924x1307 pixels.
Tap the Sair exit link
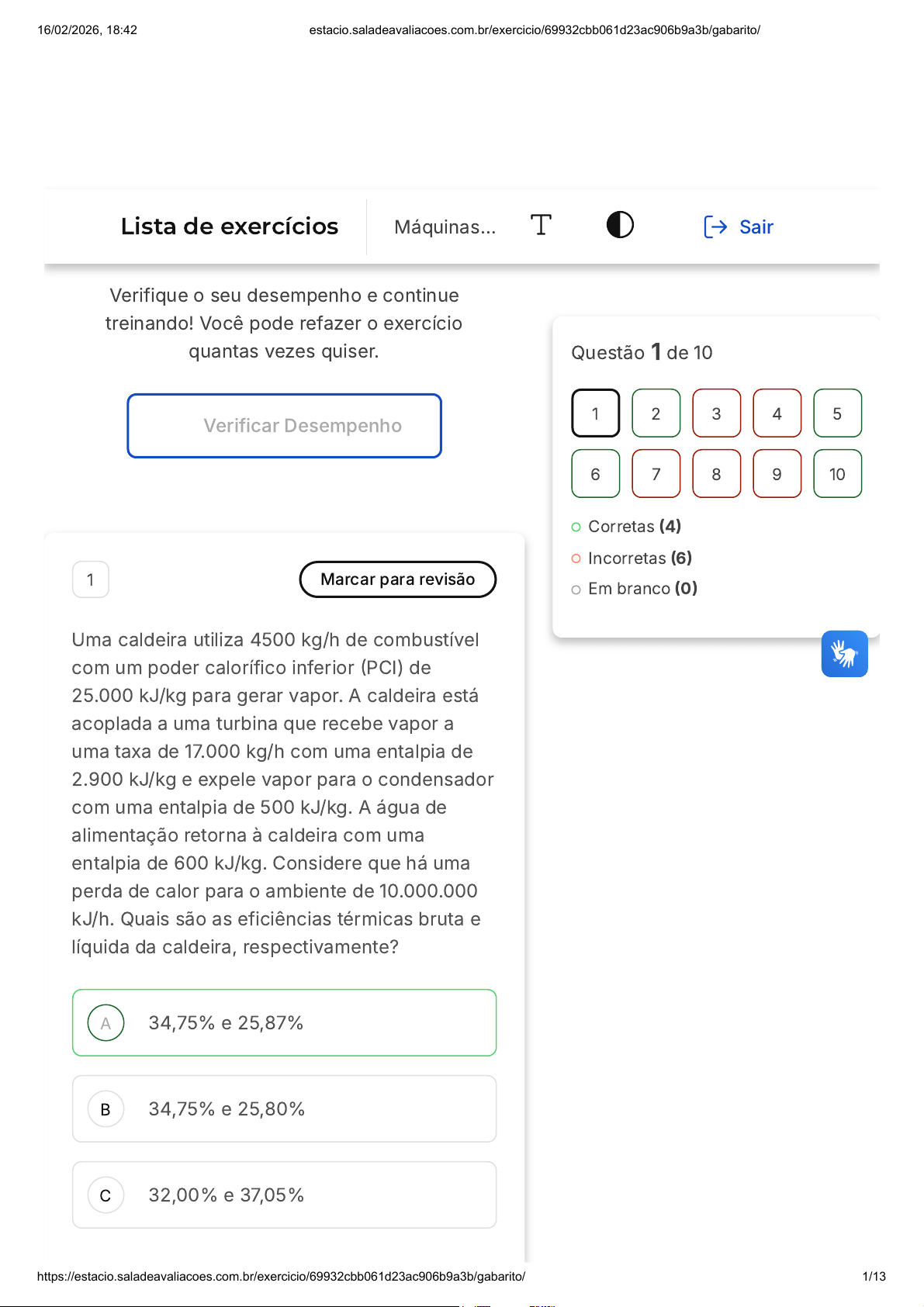739,226
